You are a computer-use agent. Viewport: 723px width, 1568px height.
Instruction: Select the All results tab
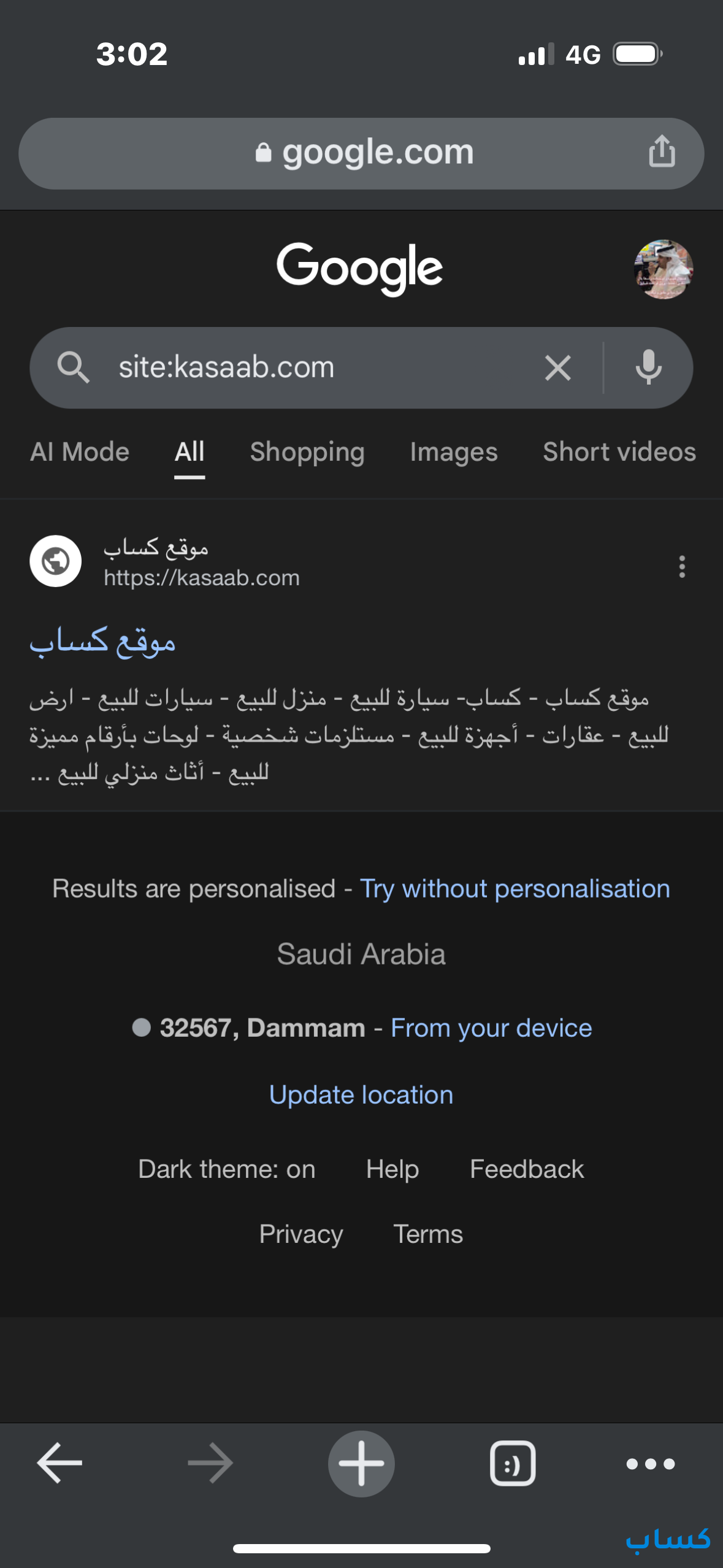(189, 452)
